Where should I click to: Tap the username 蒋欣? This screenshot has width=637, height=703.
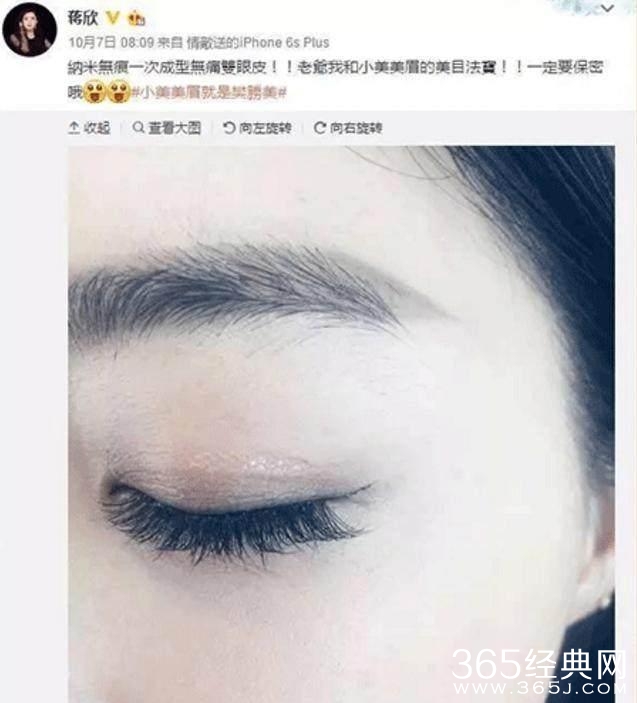82,19
